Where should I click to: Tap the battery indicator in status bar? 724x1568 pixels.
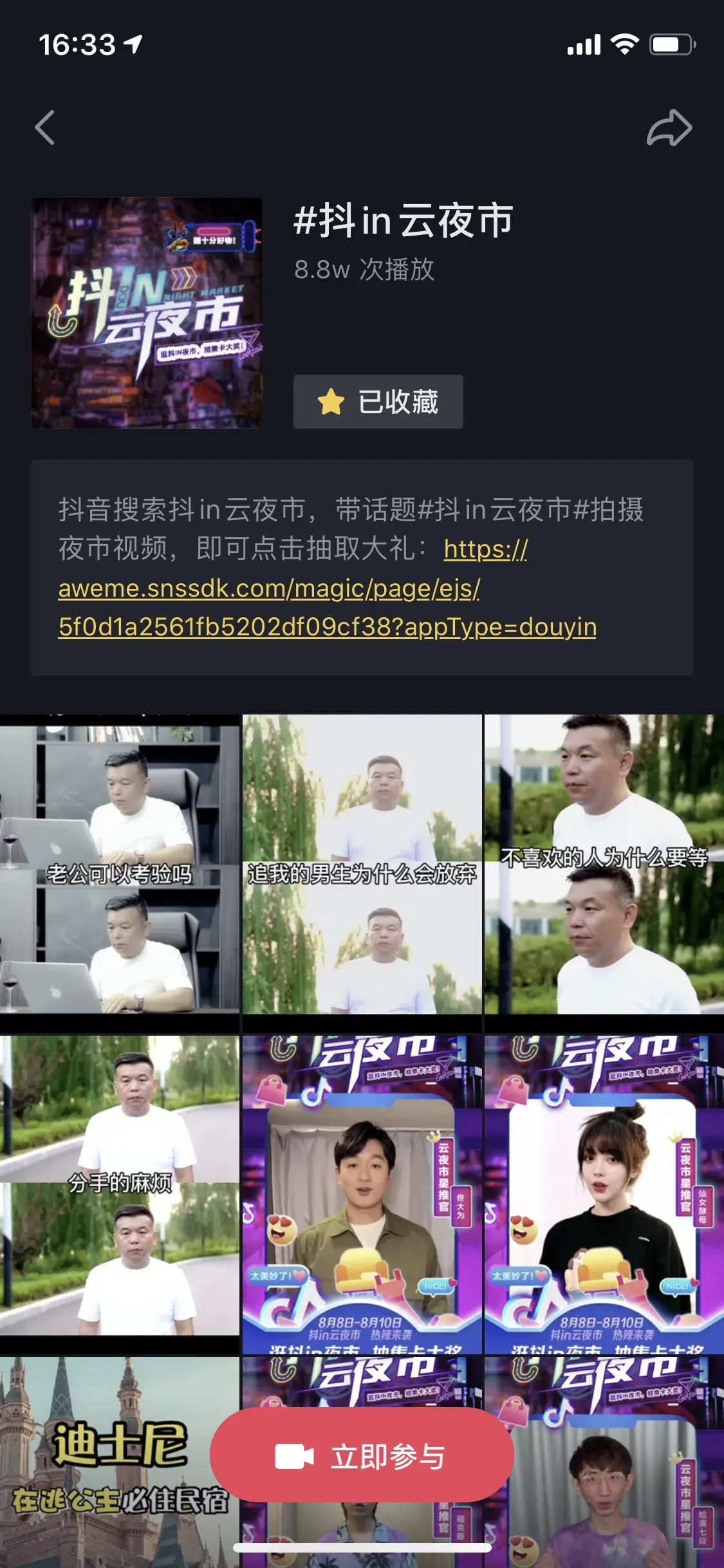[671, 45]
